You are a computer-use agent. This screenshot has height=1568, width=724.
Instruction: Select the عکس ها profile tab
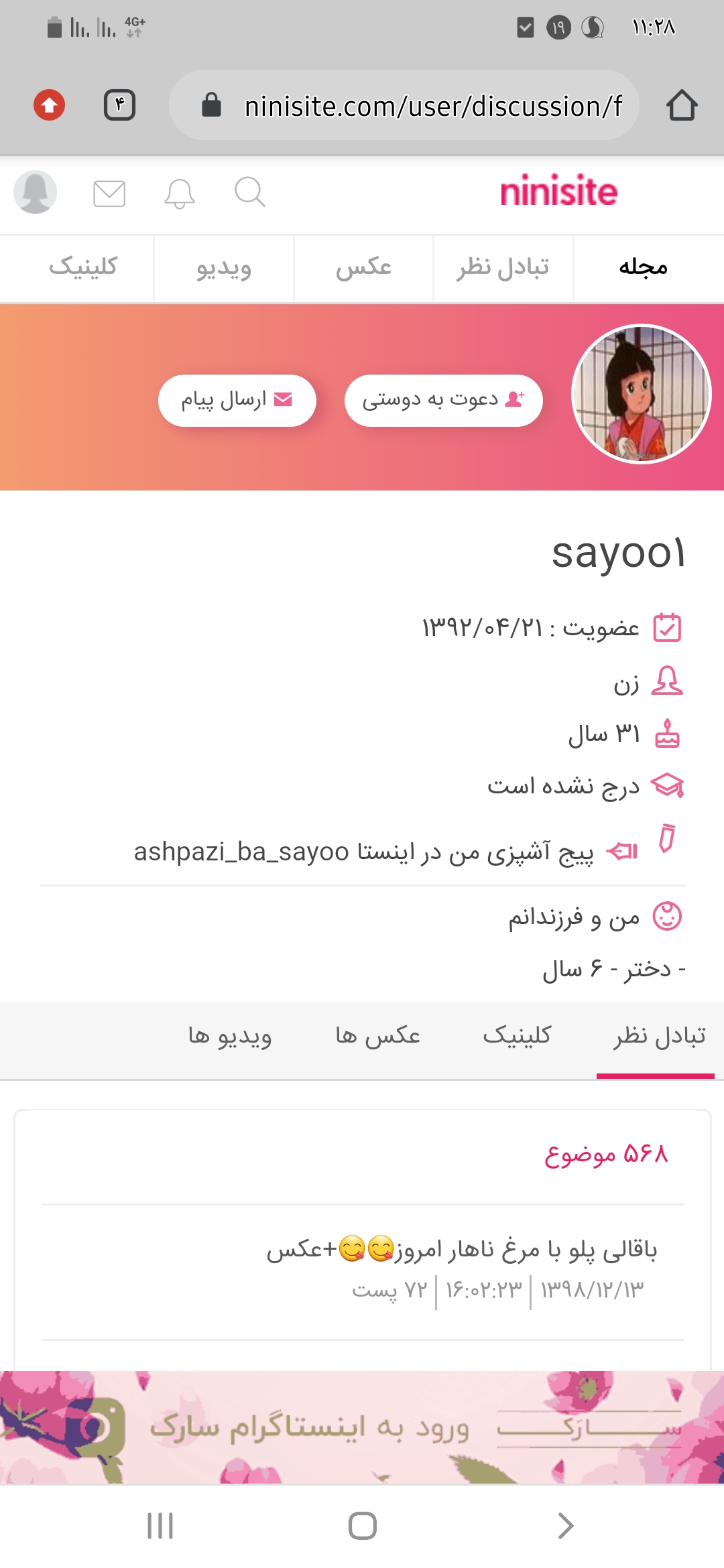click(x=377, y=1035)
